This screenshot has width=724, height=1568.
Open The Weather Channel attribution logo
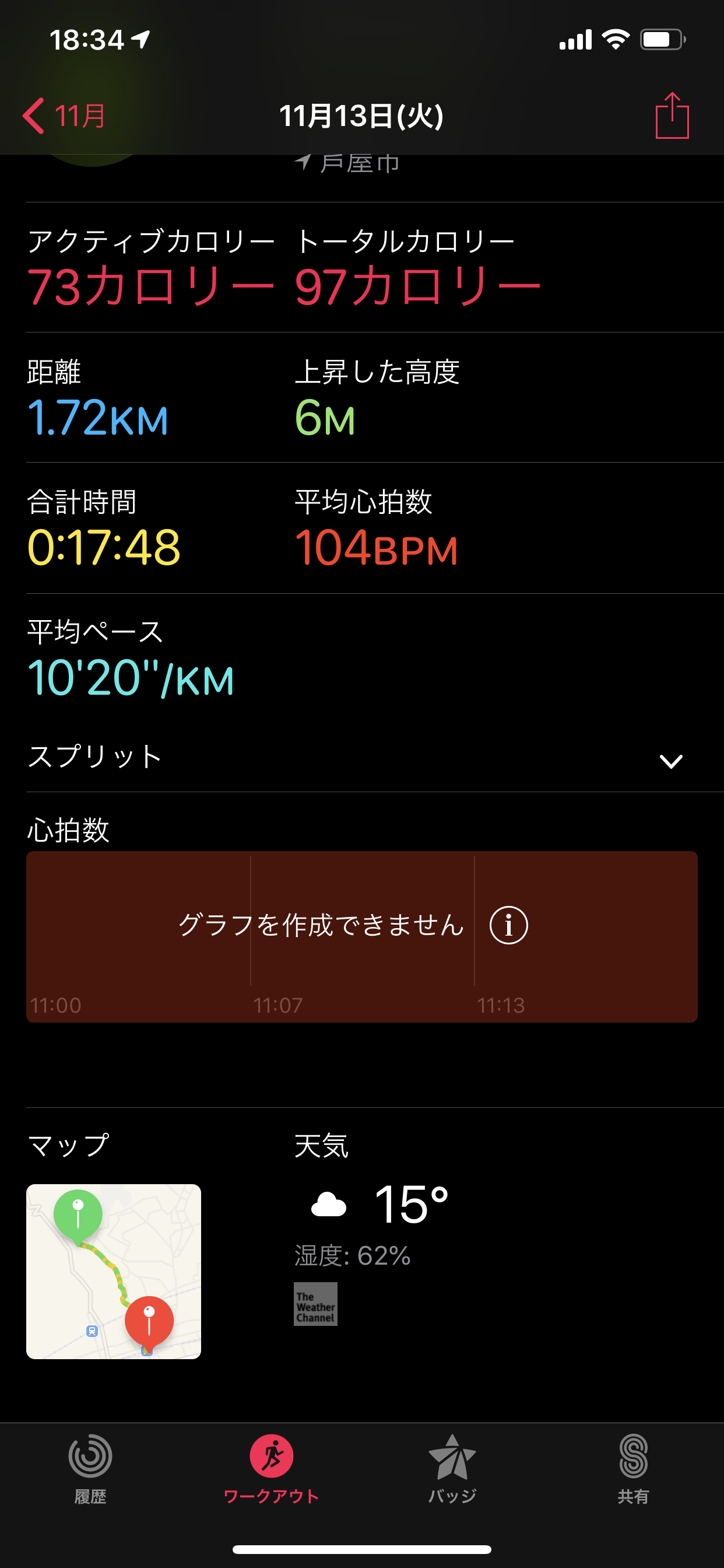coord(315,1304)
